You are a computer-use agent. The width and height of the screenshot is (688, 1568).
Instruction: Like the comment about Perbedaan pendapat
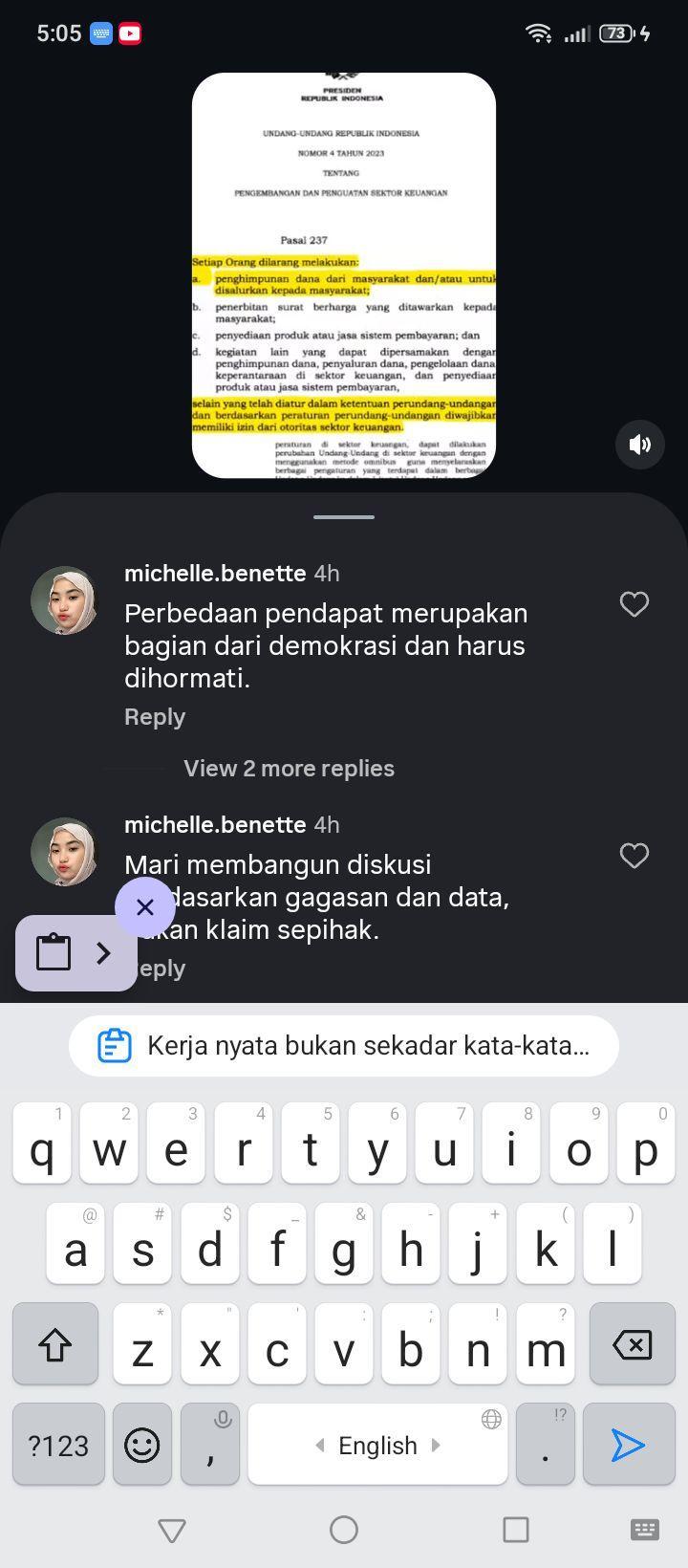pyautogui.click(x=634, y=604)
